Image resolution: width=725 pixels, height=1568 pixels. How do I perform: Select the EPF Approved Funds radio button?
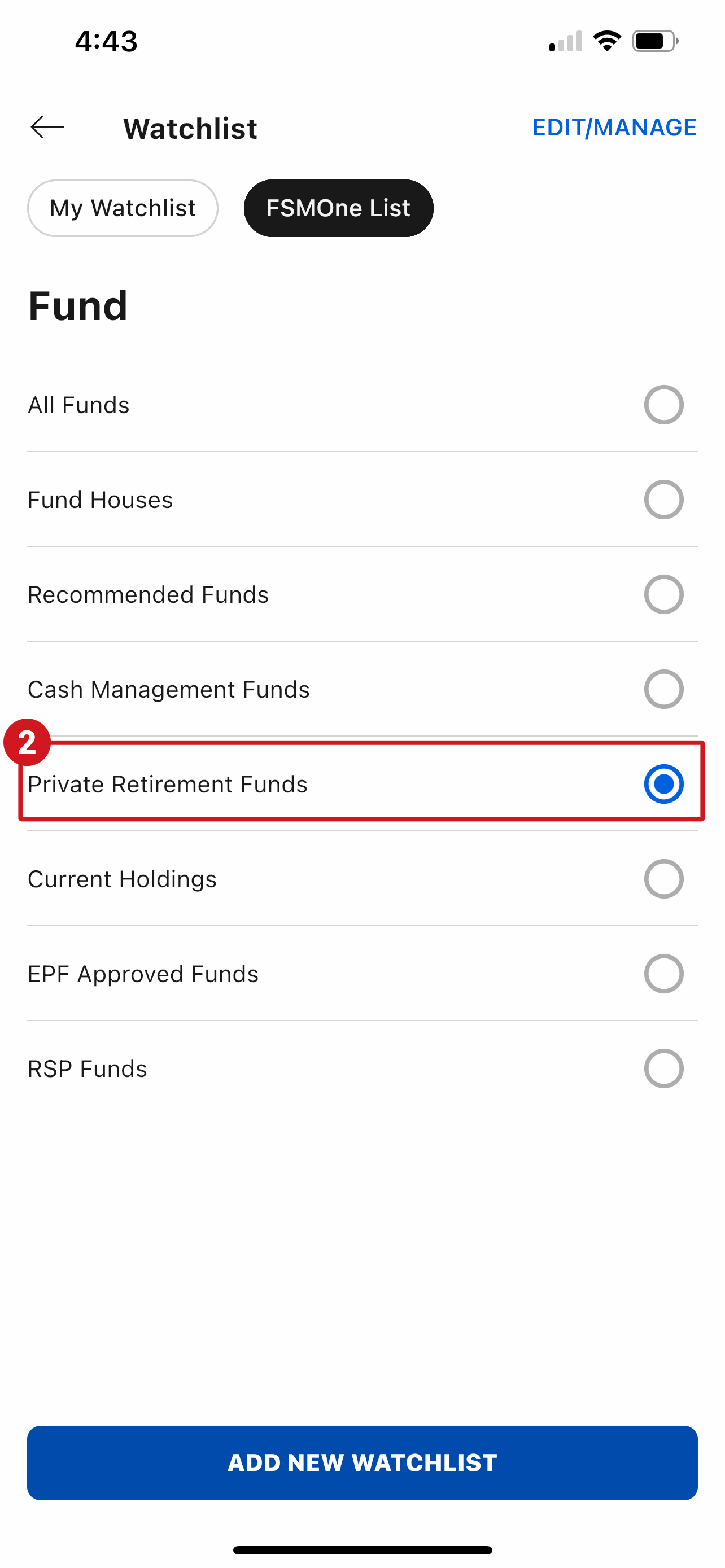click(663, 973)
